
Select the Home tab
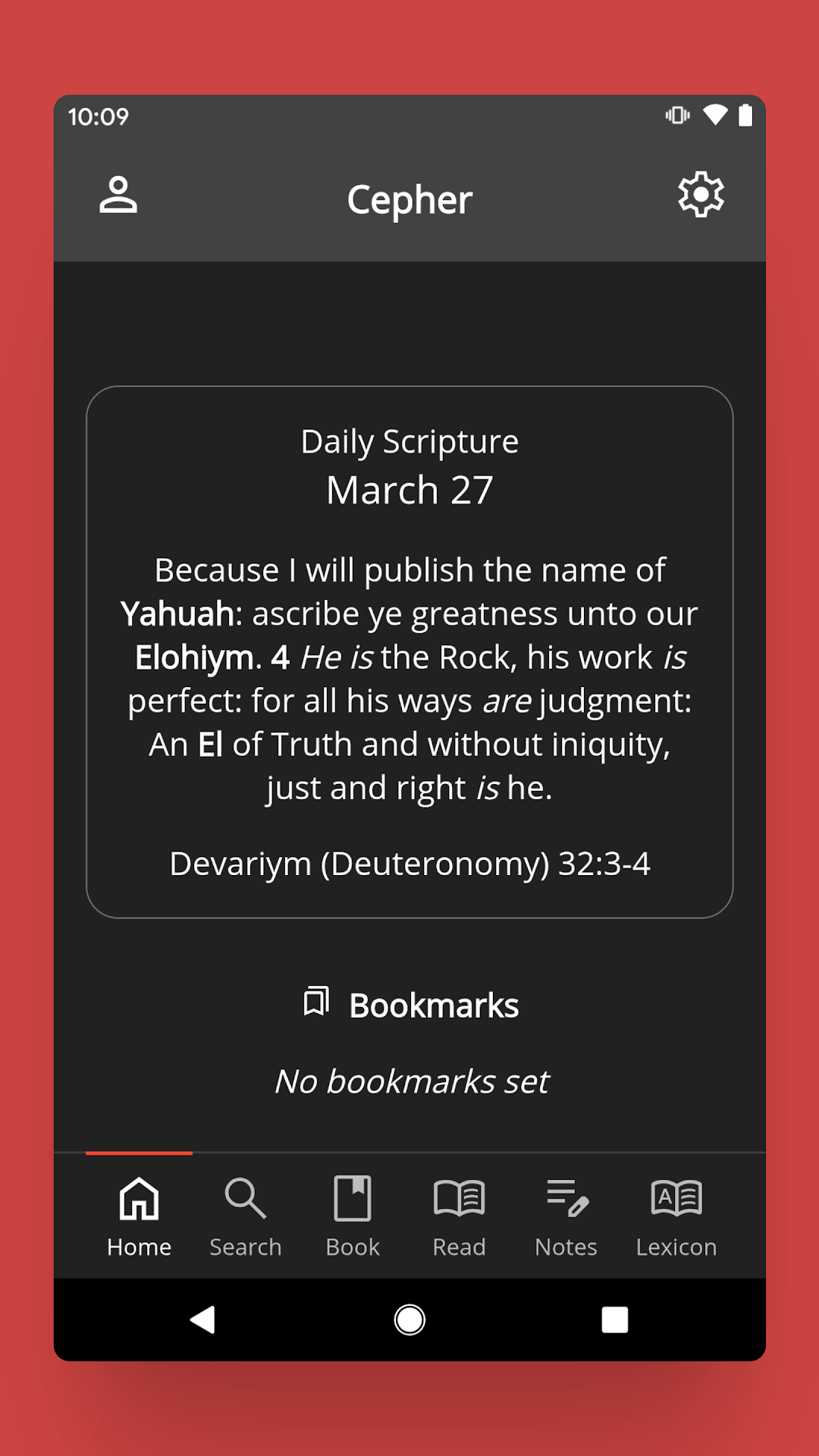click(x=140, y=1216)
